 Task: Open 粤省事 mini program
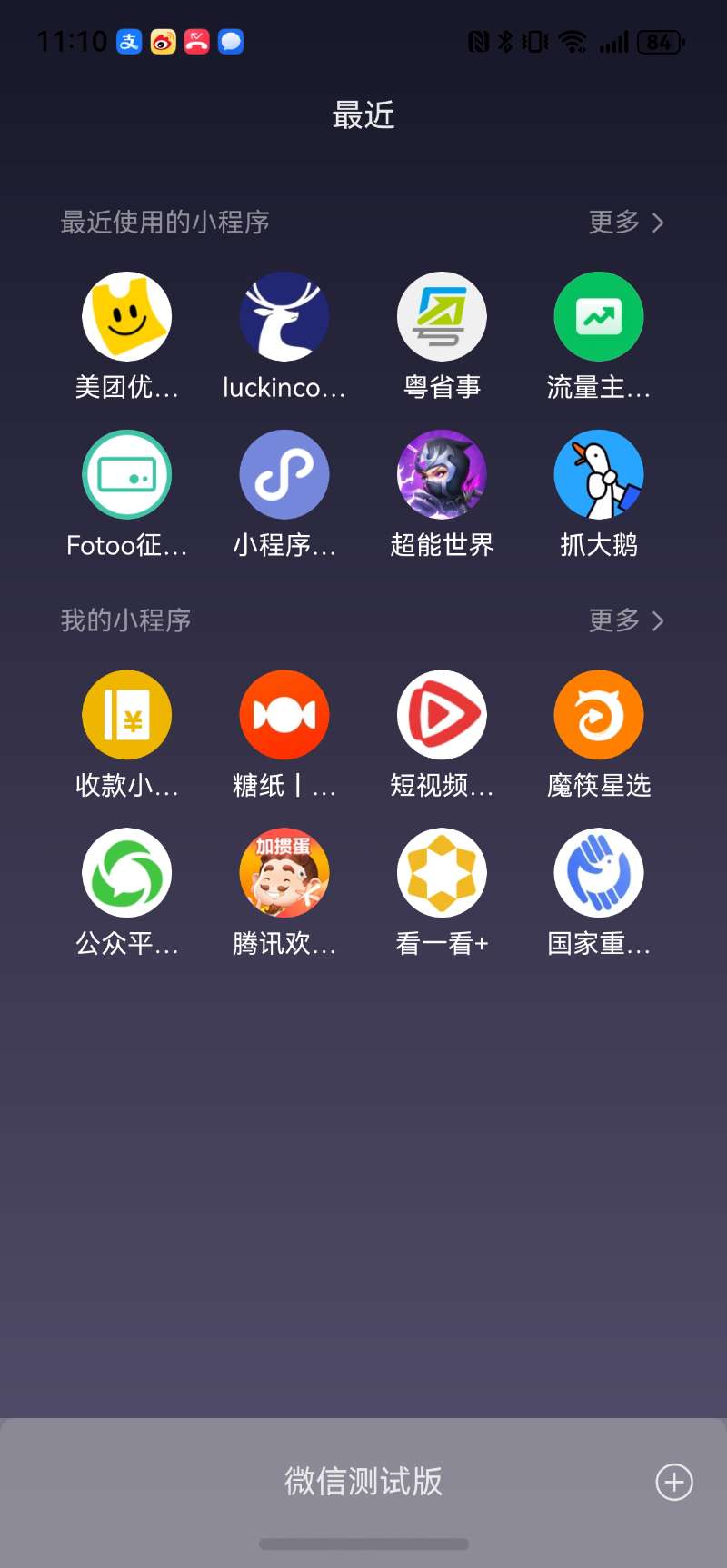coord(442,317)
